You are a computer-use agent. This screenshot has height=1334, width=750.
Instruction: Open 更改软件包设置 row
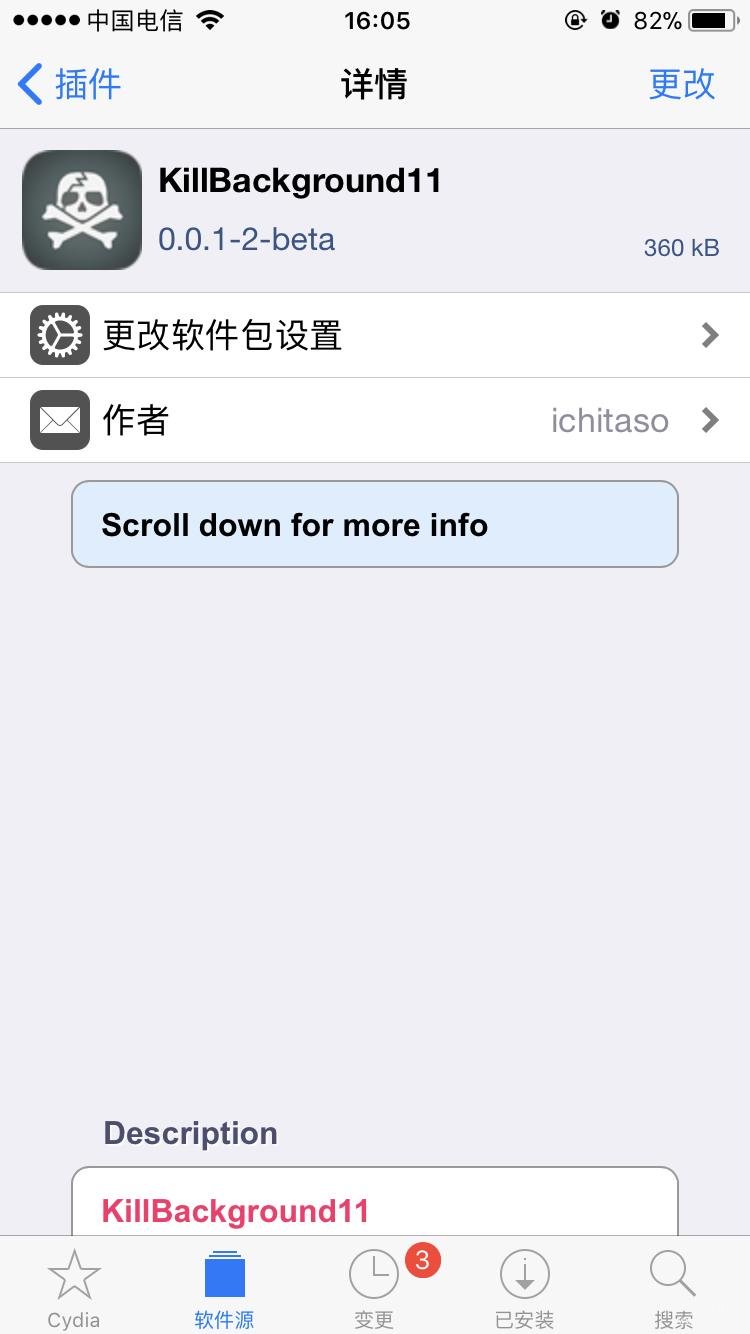point(375,335)
